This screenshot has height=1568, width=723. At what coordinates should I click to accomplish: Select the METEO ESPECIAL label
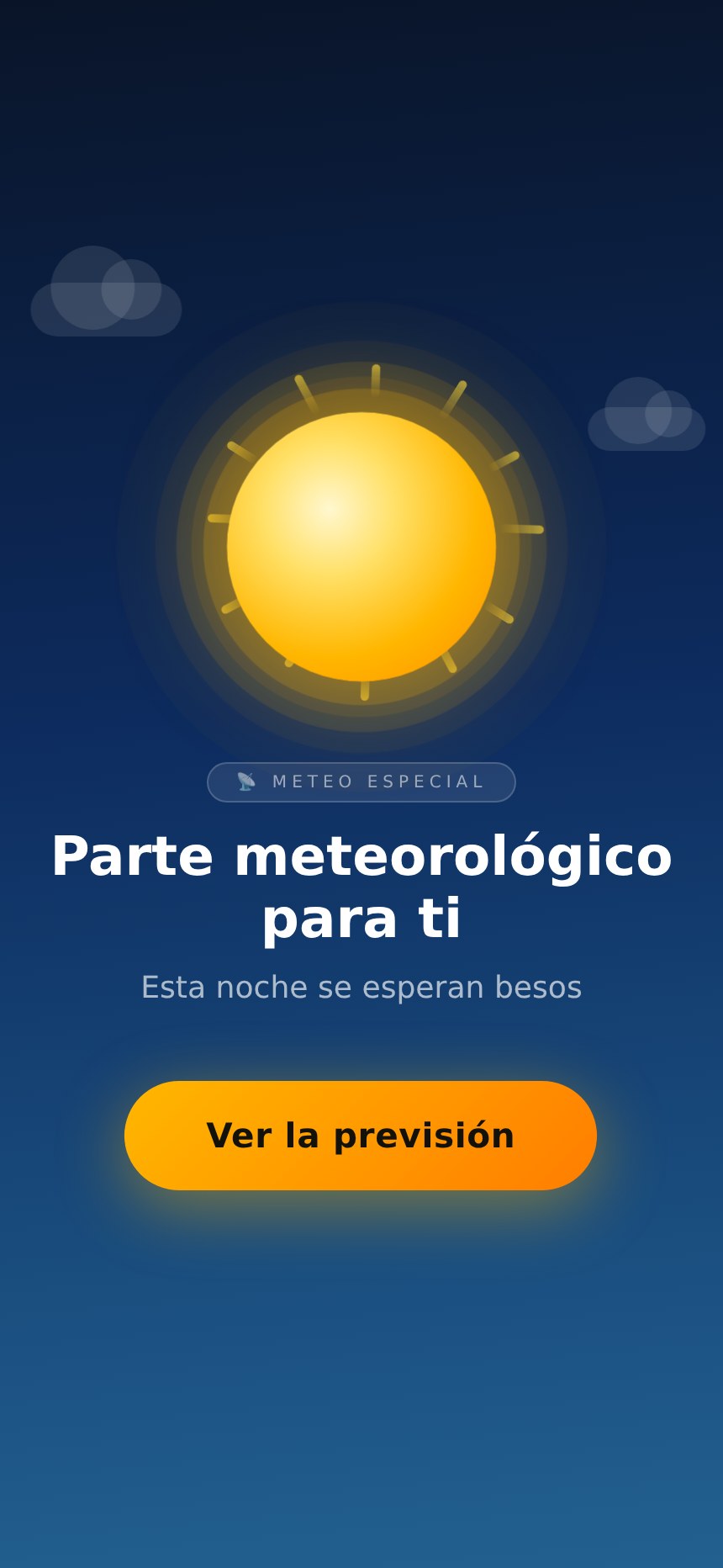(x=378, y=781)
